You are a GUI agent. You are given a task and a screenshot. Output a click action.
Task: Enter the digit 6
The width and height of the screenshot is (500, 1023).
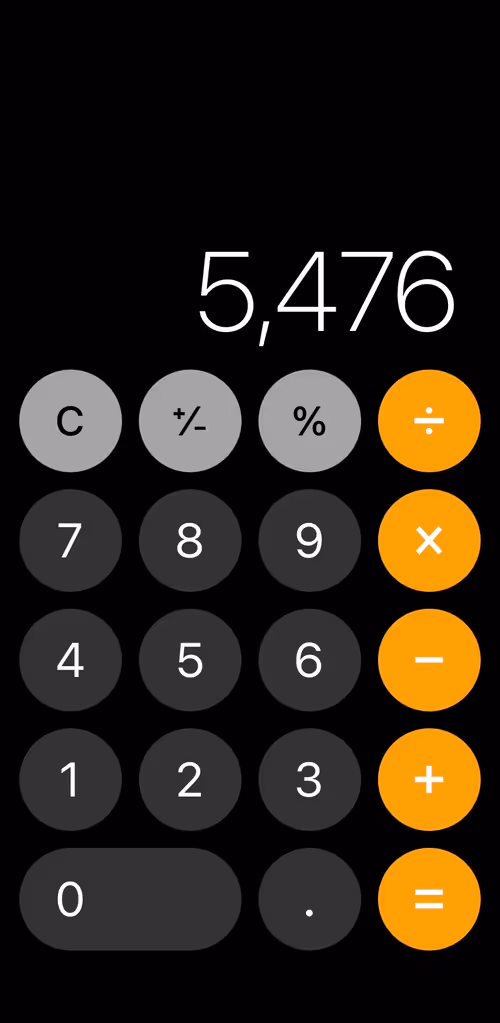[x=309, y=660]
